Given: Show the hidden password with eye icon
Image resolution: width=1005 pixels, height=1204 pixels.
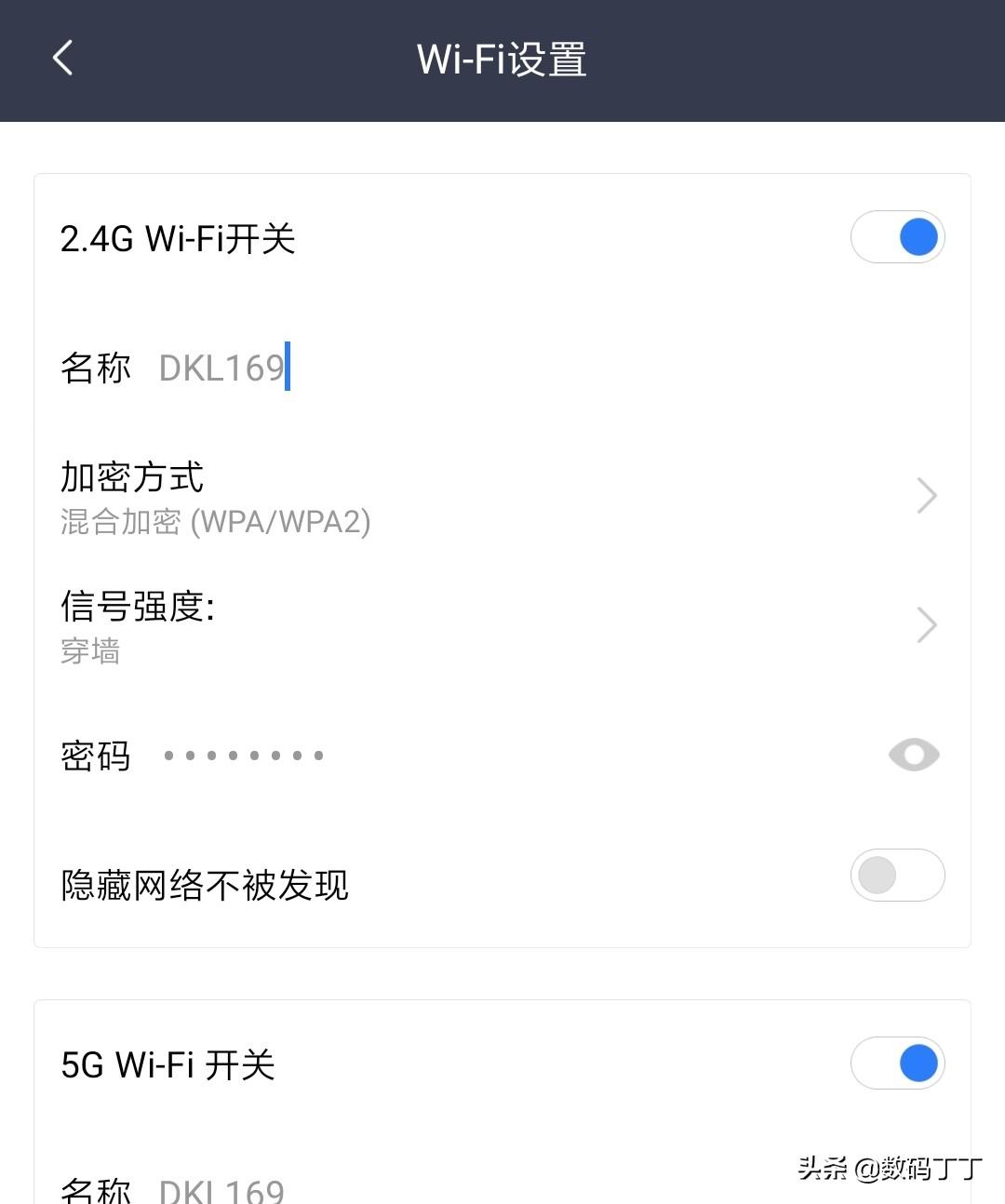Looking at the screenshot, I should click(914, 755).
